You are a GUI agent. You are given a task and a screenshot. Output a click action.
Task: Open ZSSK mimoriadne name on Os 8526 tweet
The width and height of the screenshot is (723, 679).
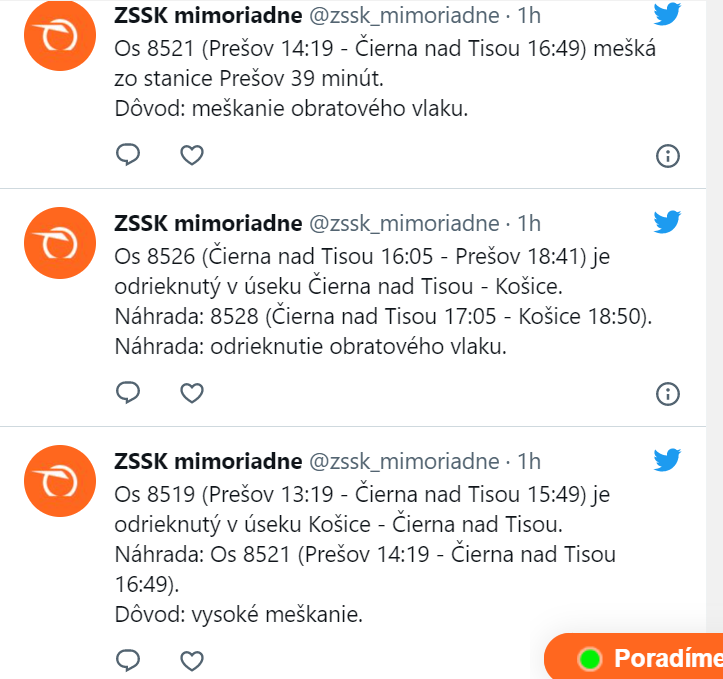coord(208,222)
